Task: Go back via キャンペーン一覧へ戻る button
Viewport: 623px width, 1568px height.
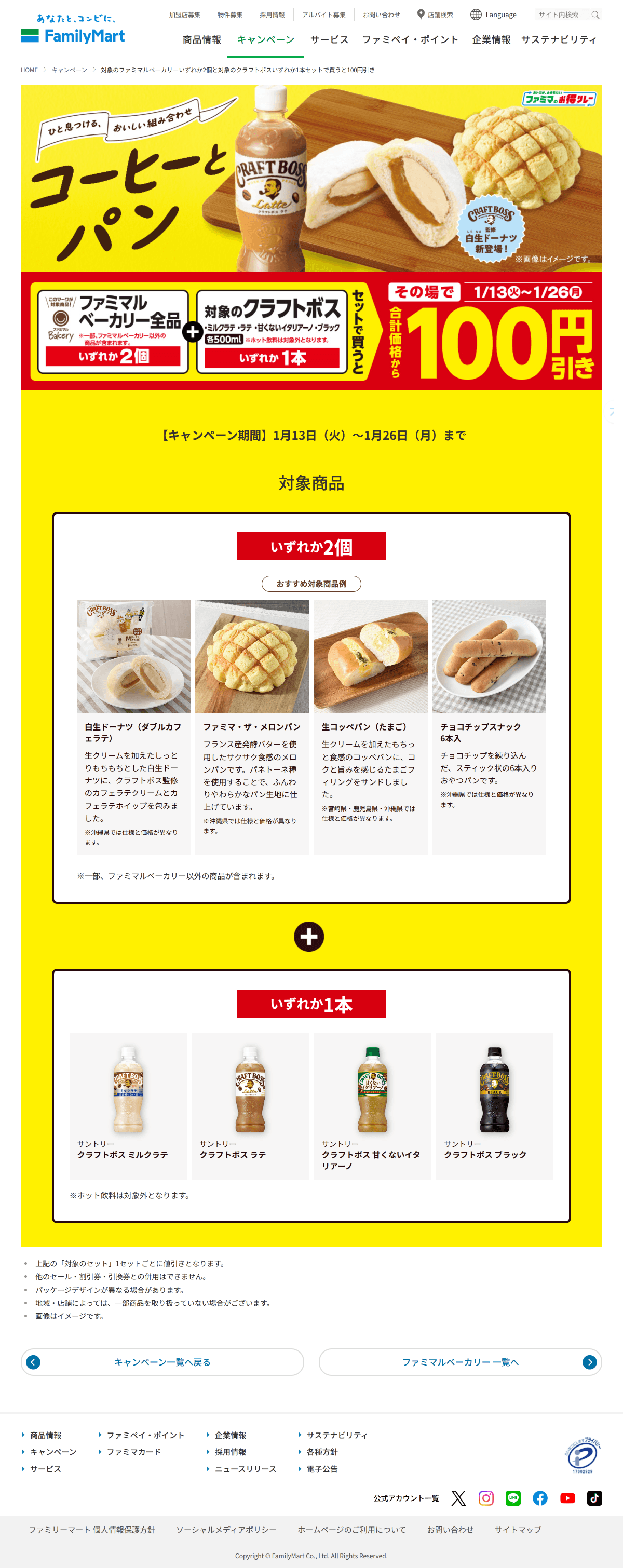Action: (x=162, y=1362)
